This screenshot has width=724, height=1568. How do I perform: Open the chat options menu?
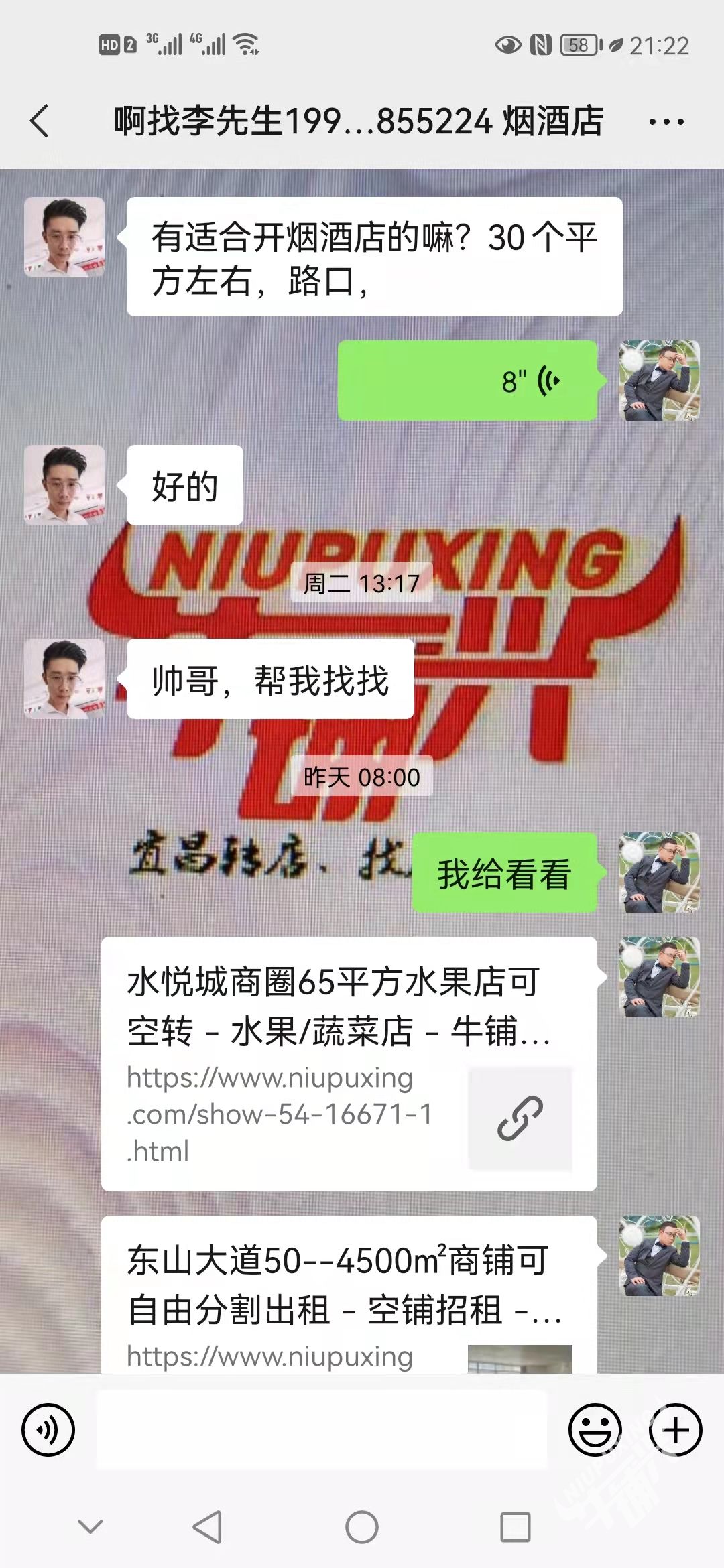(666, 122)
